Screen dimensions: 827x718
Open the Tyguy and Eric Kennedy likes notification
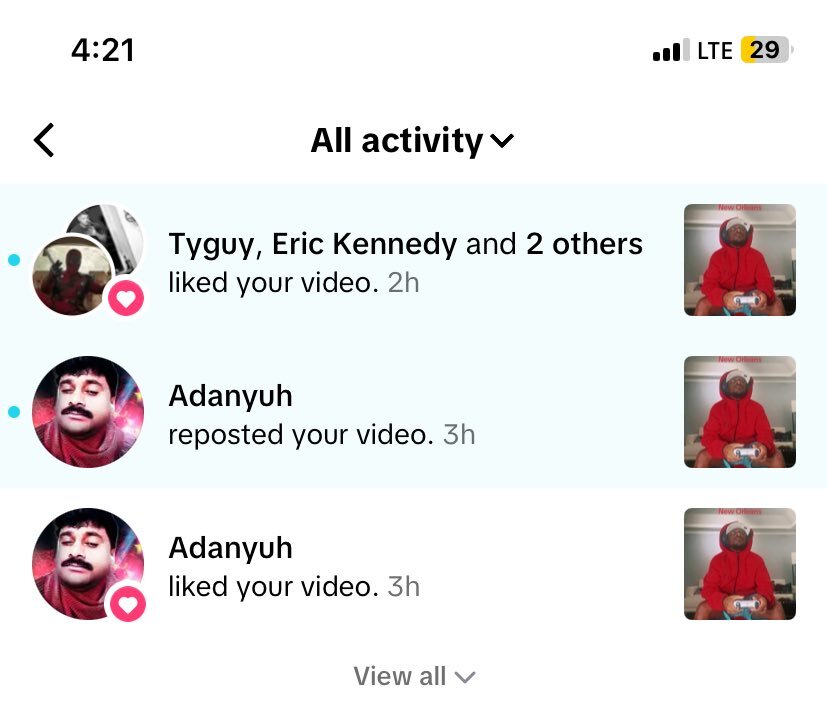point(405,262)
